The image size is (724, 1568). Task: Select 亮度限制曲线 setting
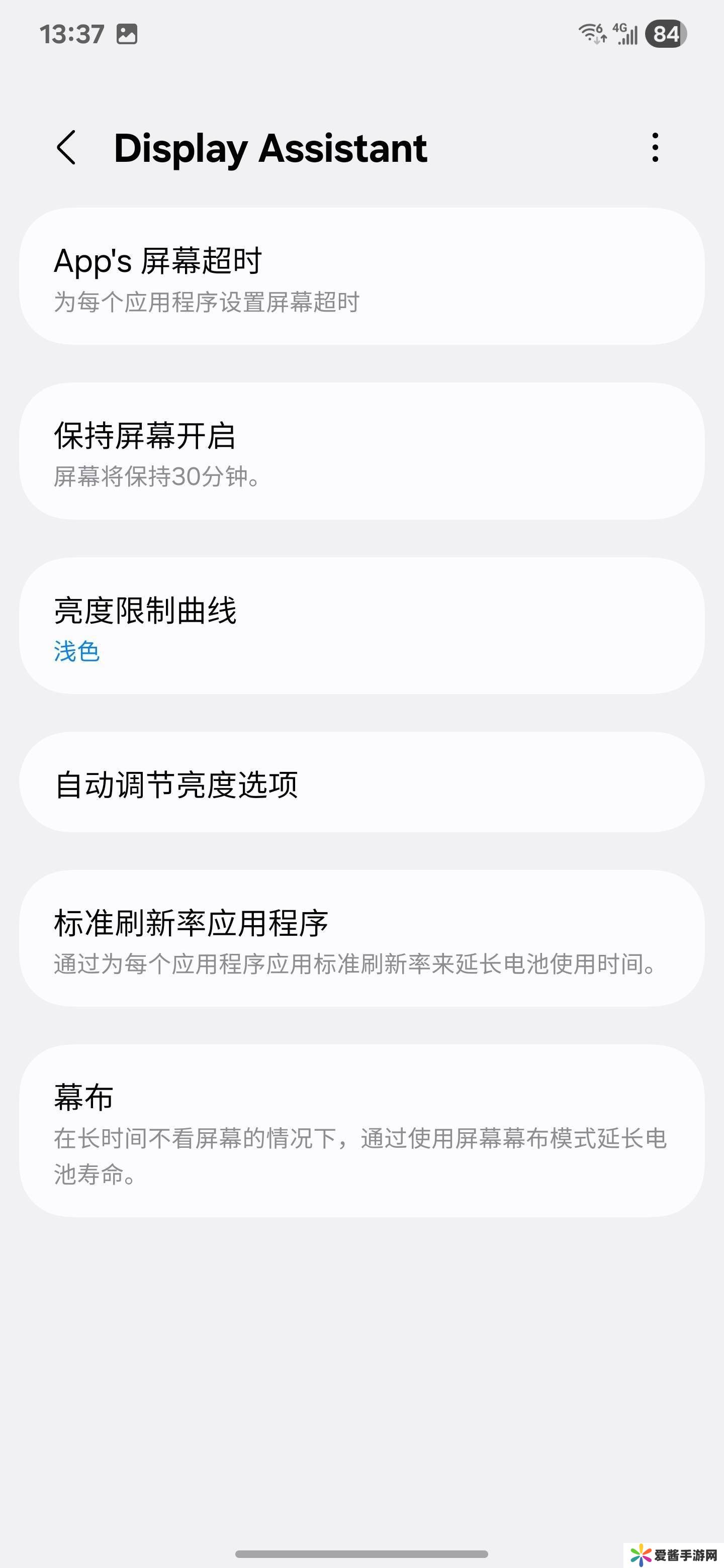361,626
